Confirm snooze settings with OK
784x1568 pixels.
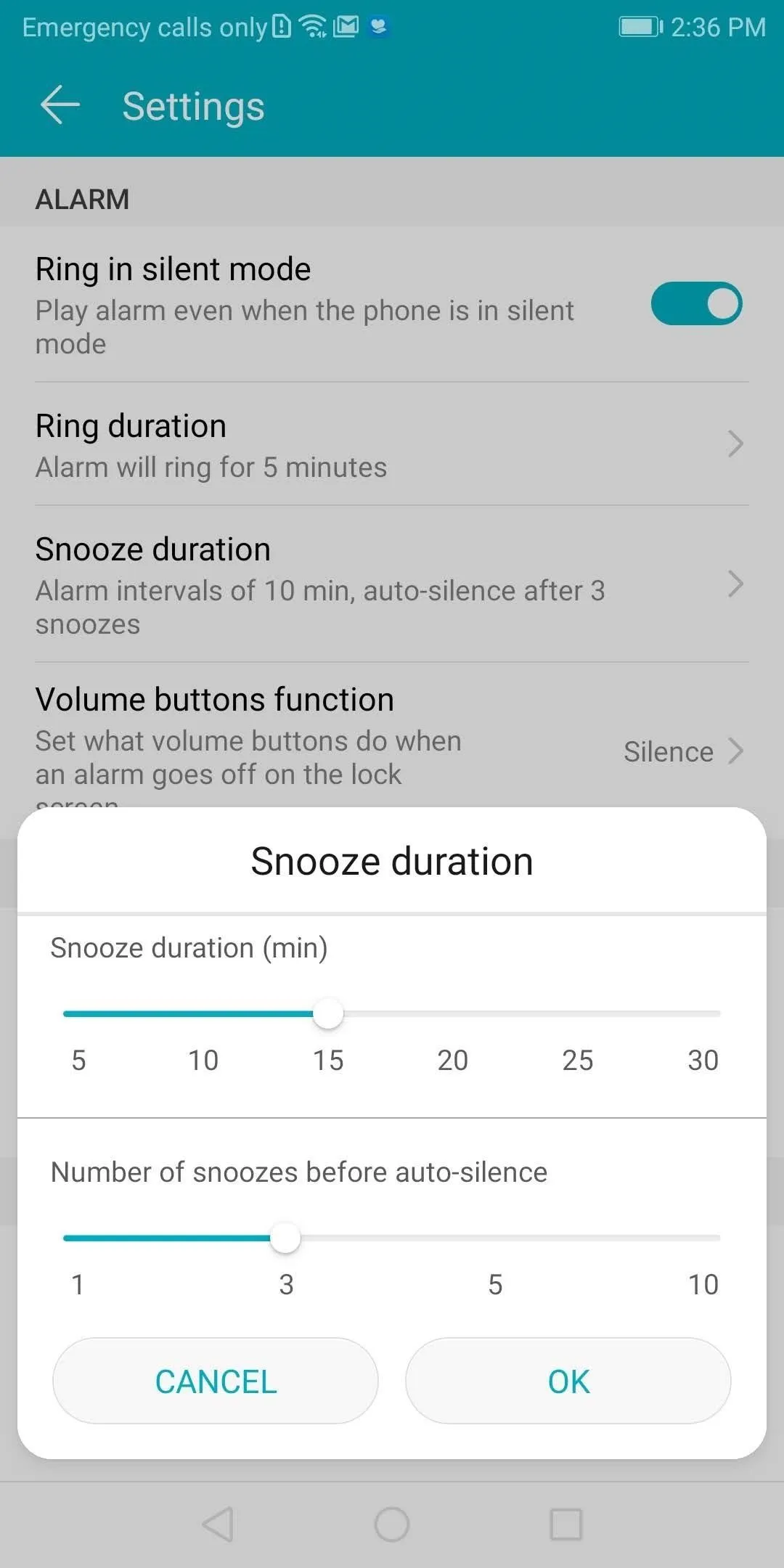click(568, 1381)
